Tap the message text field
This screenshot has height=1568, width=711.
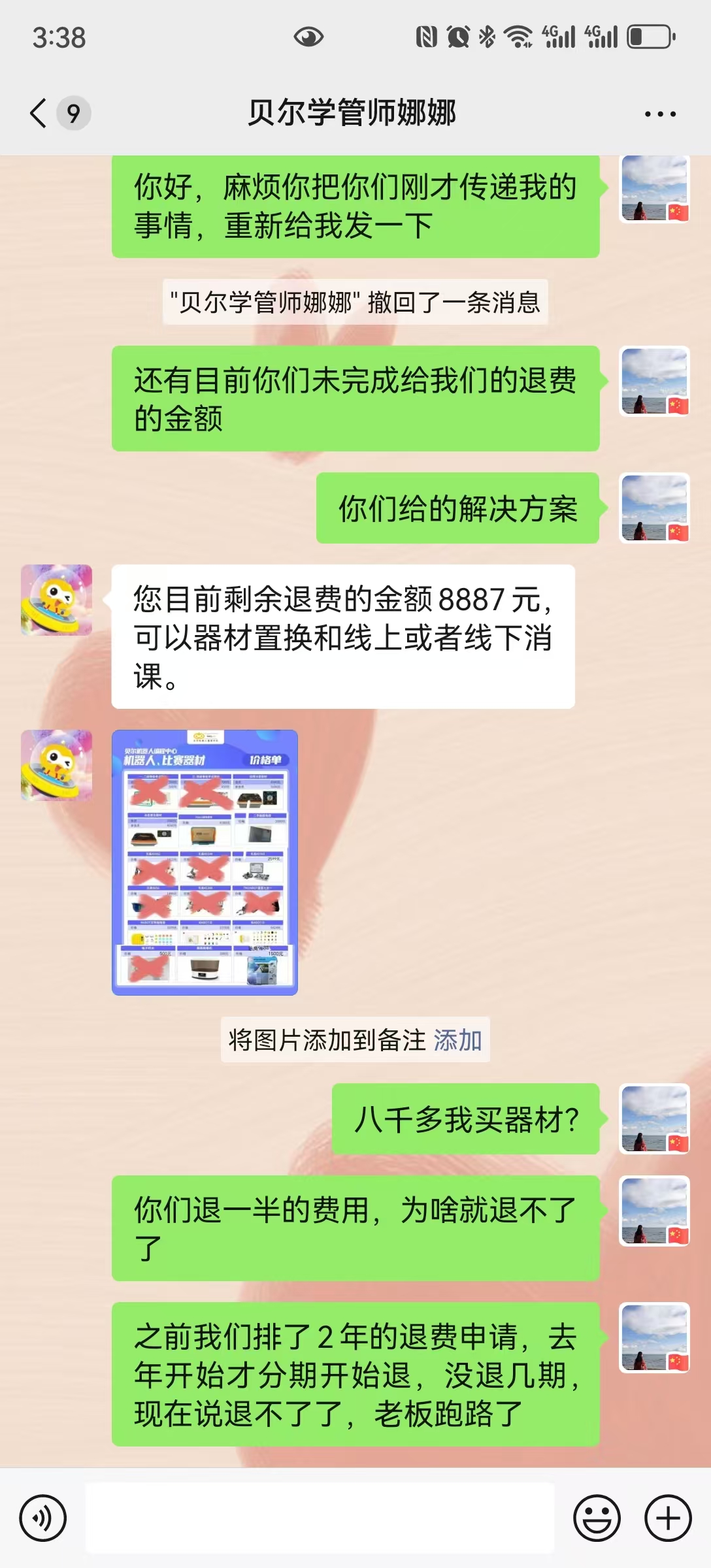320,1518
